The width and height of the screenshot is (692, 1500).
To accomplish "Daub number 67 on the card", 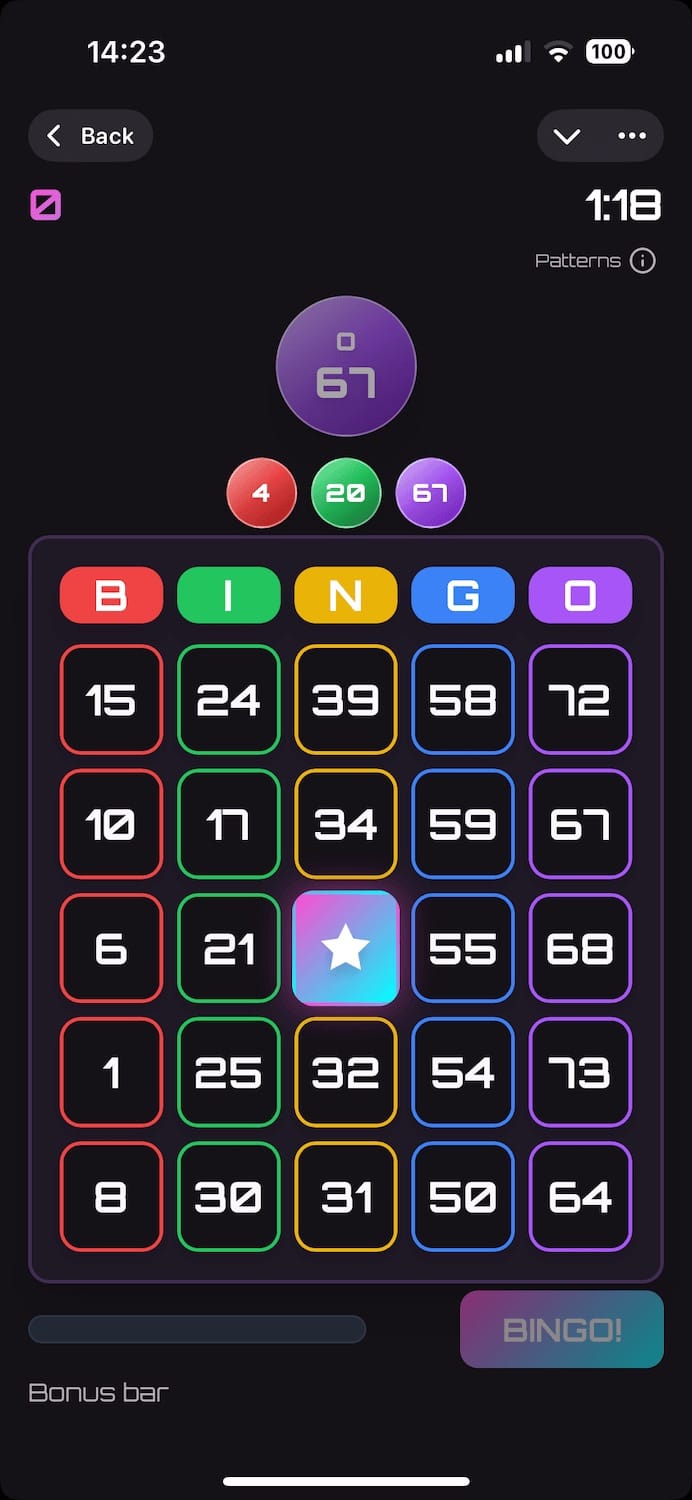I will [x=580, y=824].
